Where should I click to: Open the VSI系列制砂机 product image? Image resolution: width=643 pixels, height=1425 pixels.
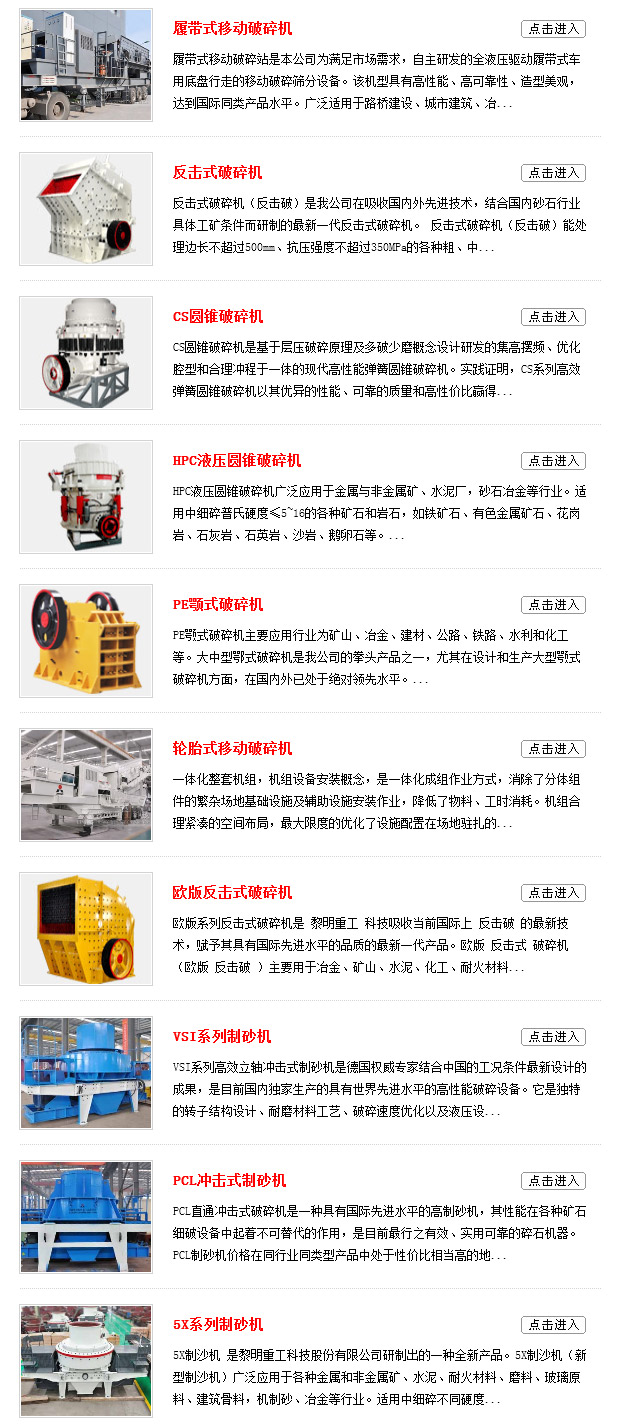(86, 1073)
